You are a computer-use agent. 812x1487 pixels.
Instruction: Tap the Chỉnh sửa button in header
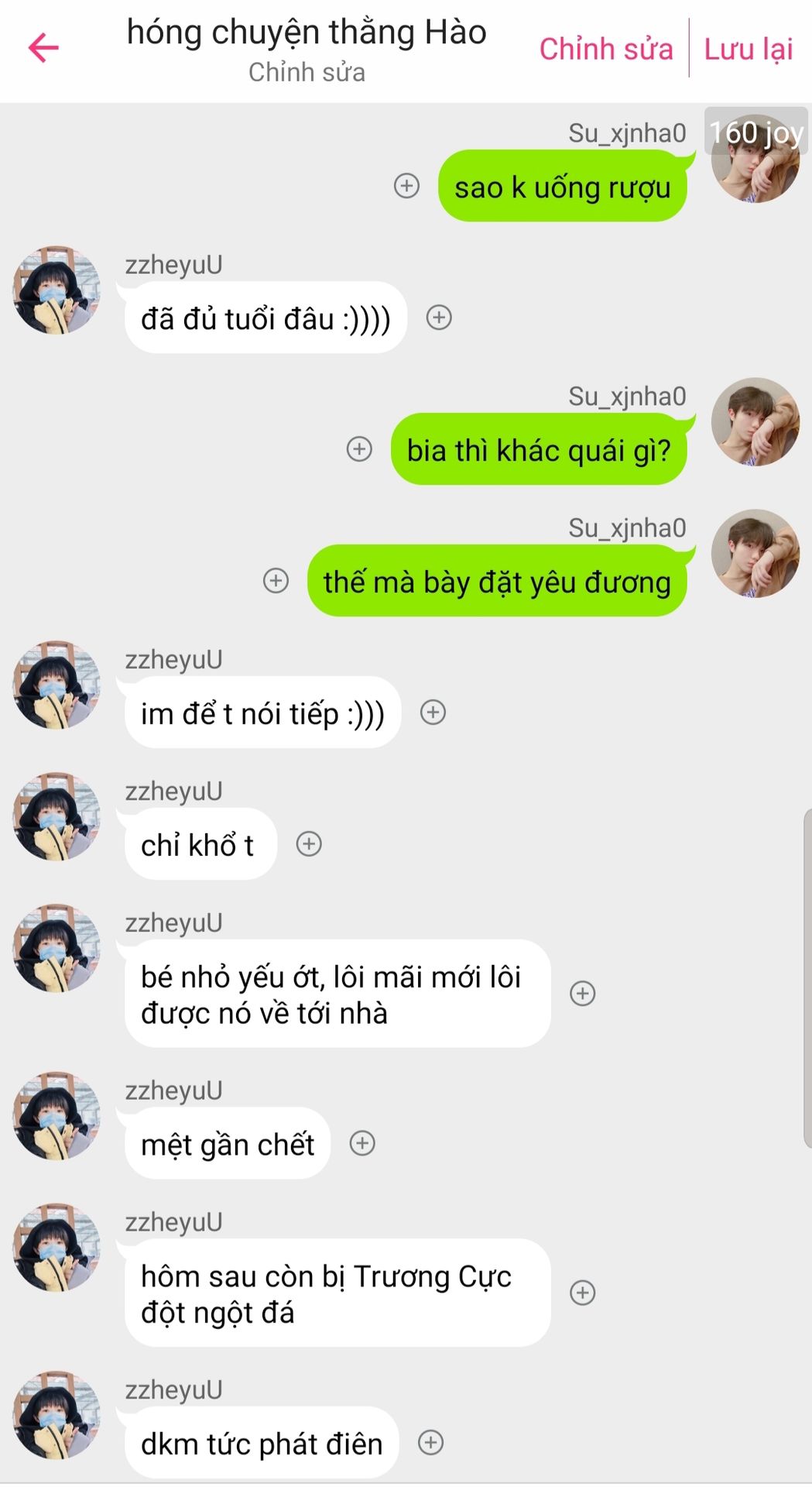(x=606, y=50)
